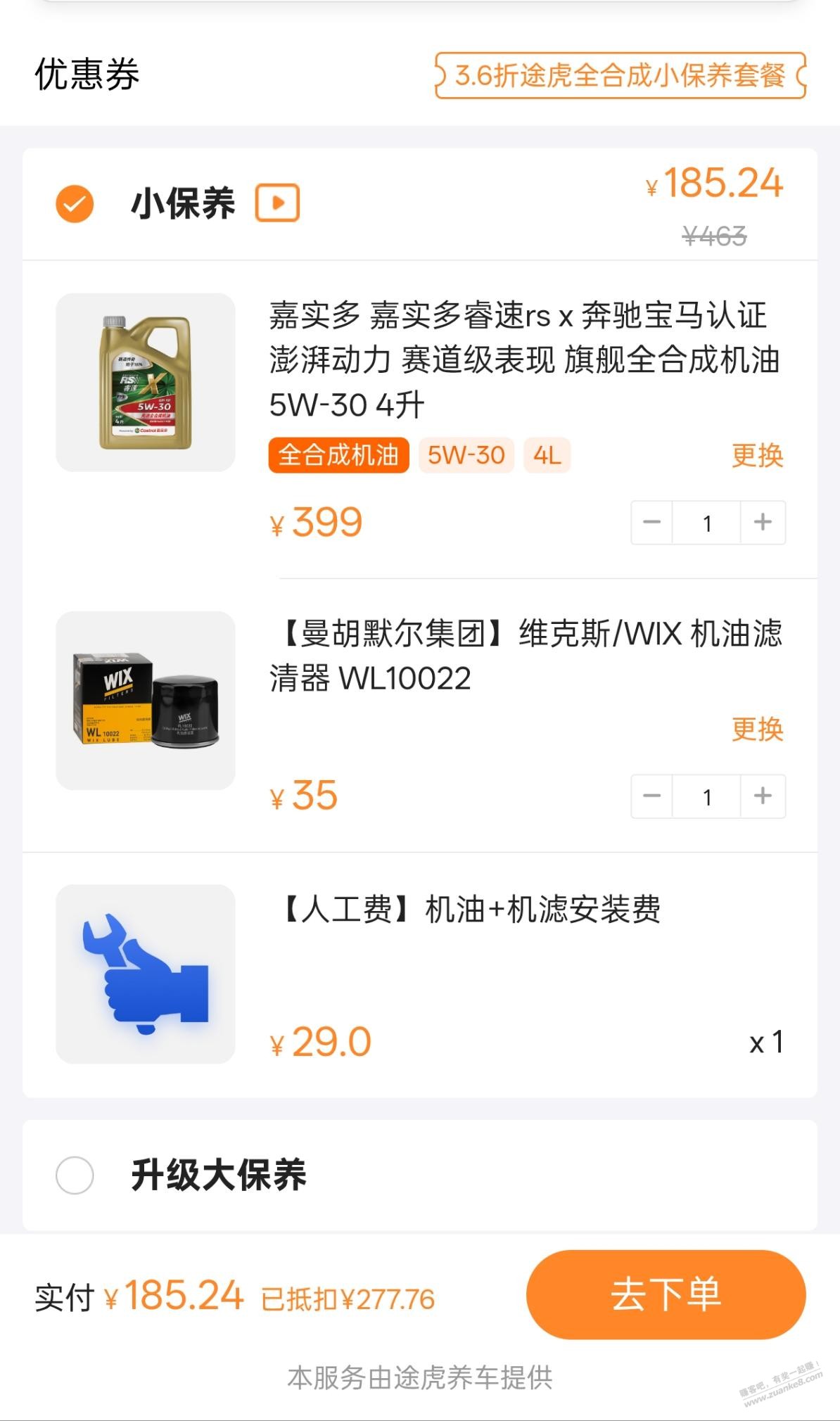Select the 5W-30 specification tag
The width and height of the screenshot is (840, 1421).
point(466,455)
